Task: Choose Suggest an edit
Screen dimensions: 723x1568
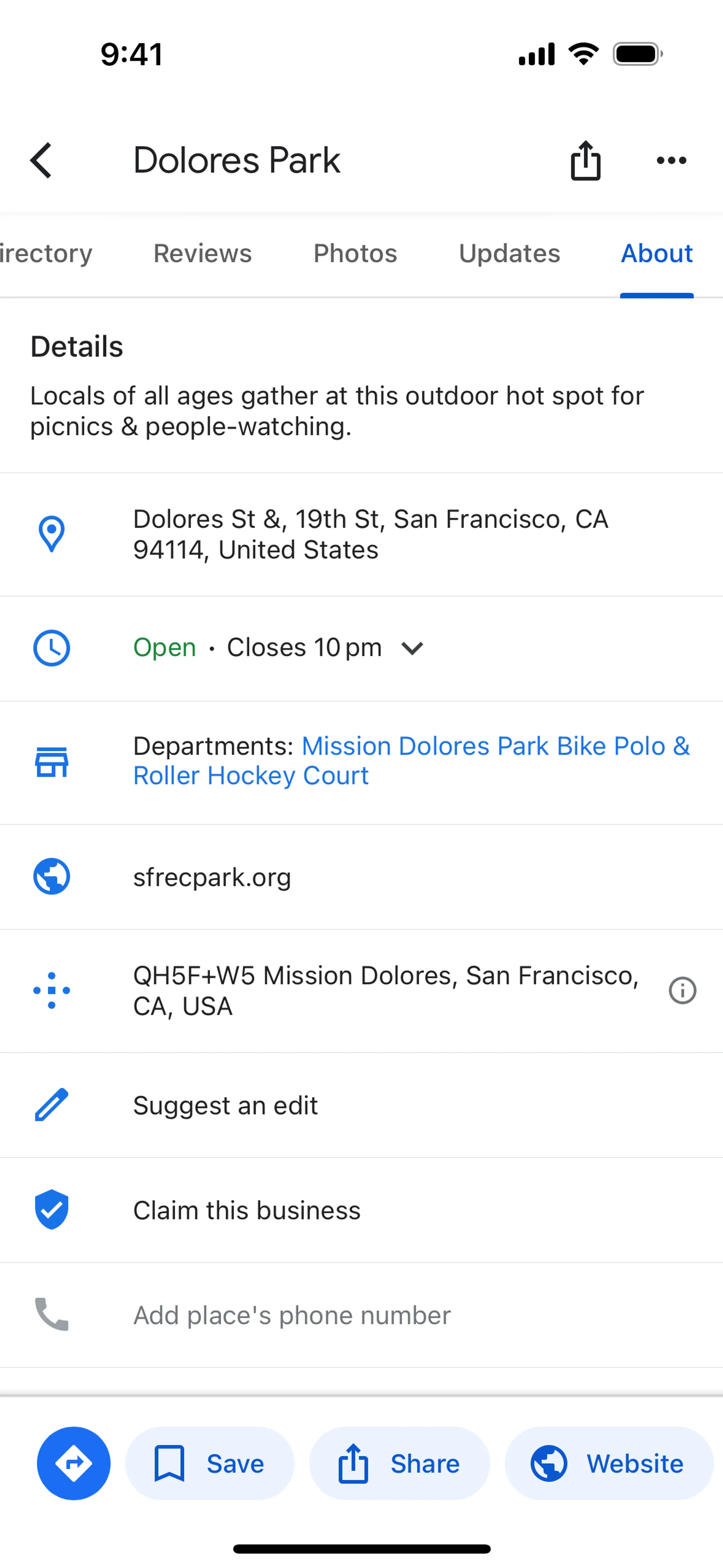Action: (225, 1105)
